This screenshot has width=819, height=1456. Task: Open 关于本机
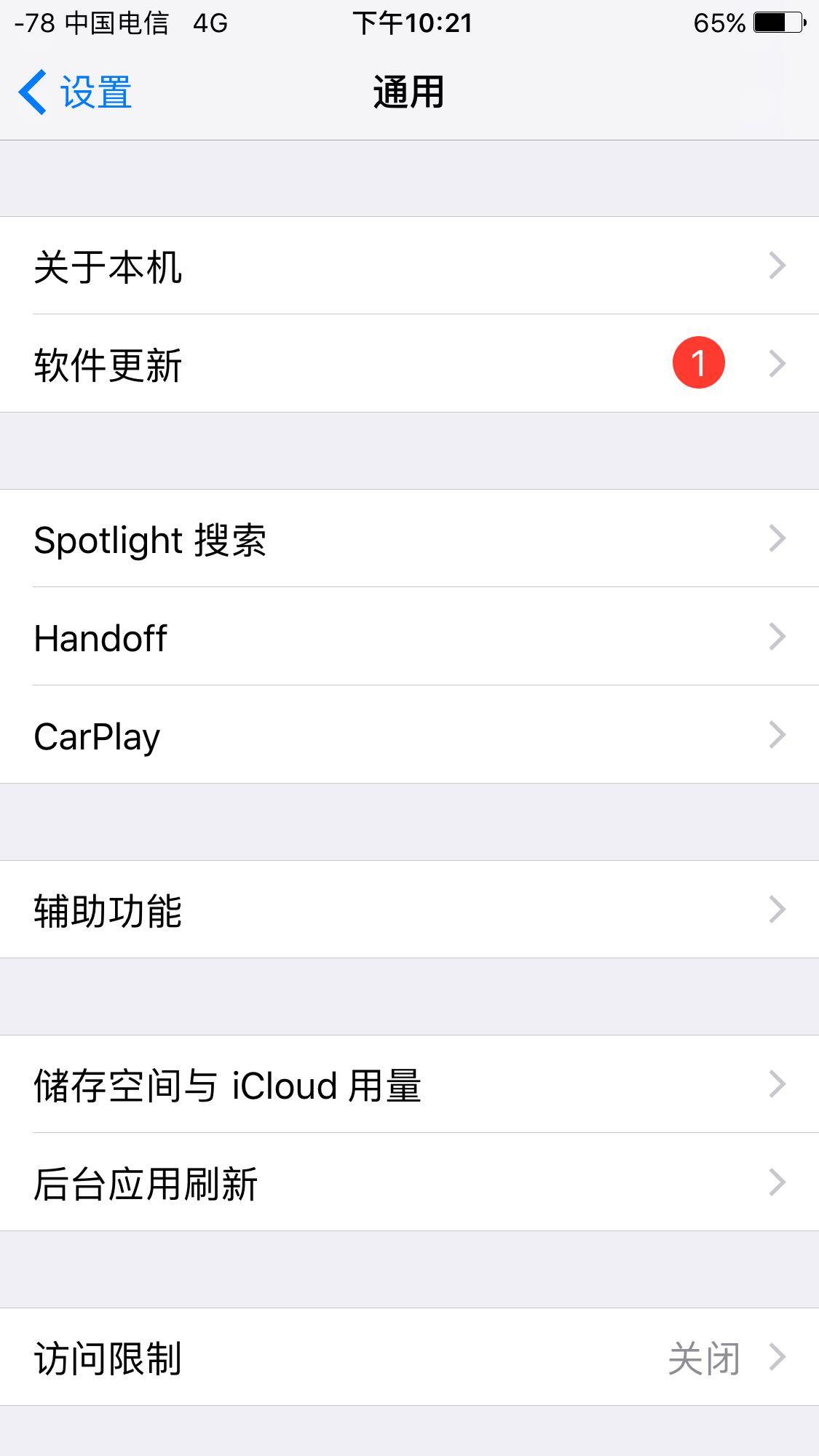pyautogui.click(x=409, y=266)
